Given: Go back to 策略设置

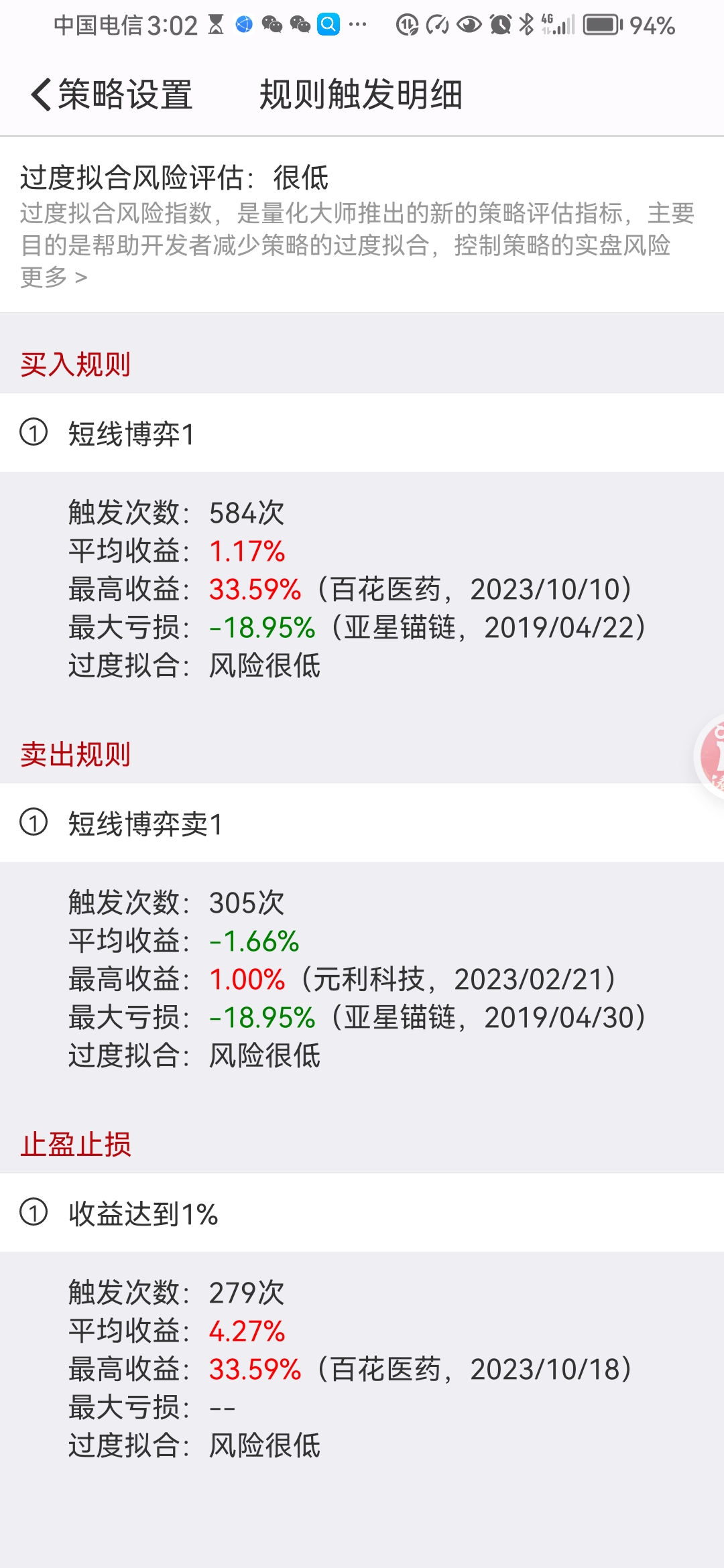Looking at the screenshot, I should [x=111, y=94].
